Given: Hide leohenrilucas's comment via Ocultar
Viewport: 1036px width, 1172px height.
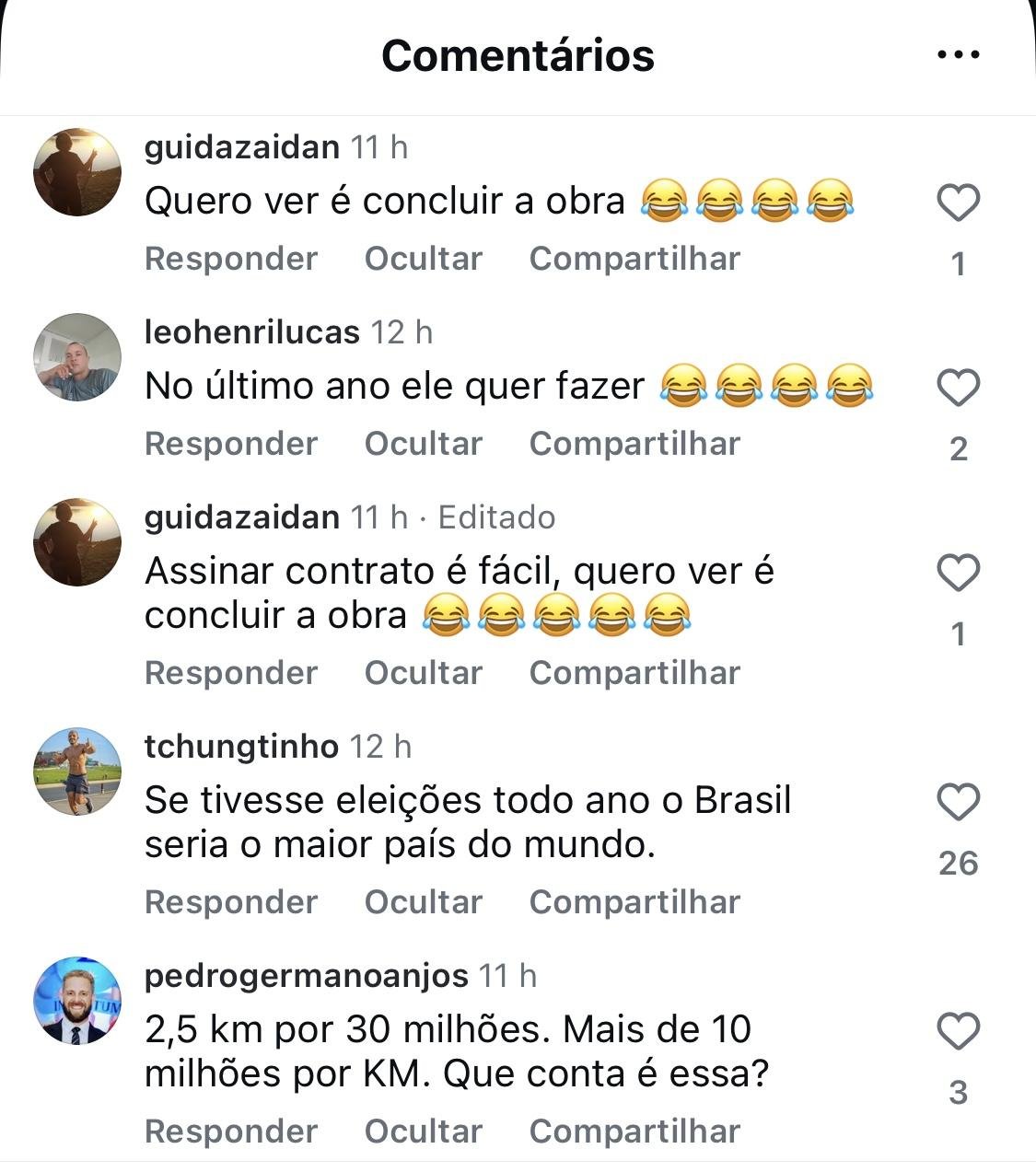Looking at the screenshot, I should pyautogui.click(x=423, y=444).
